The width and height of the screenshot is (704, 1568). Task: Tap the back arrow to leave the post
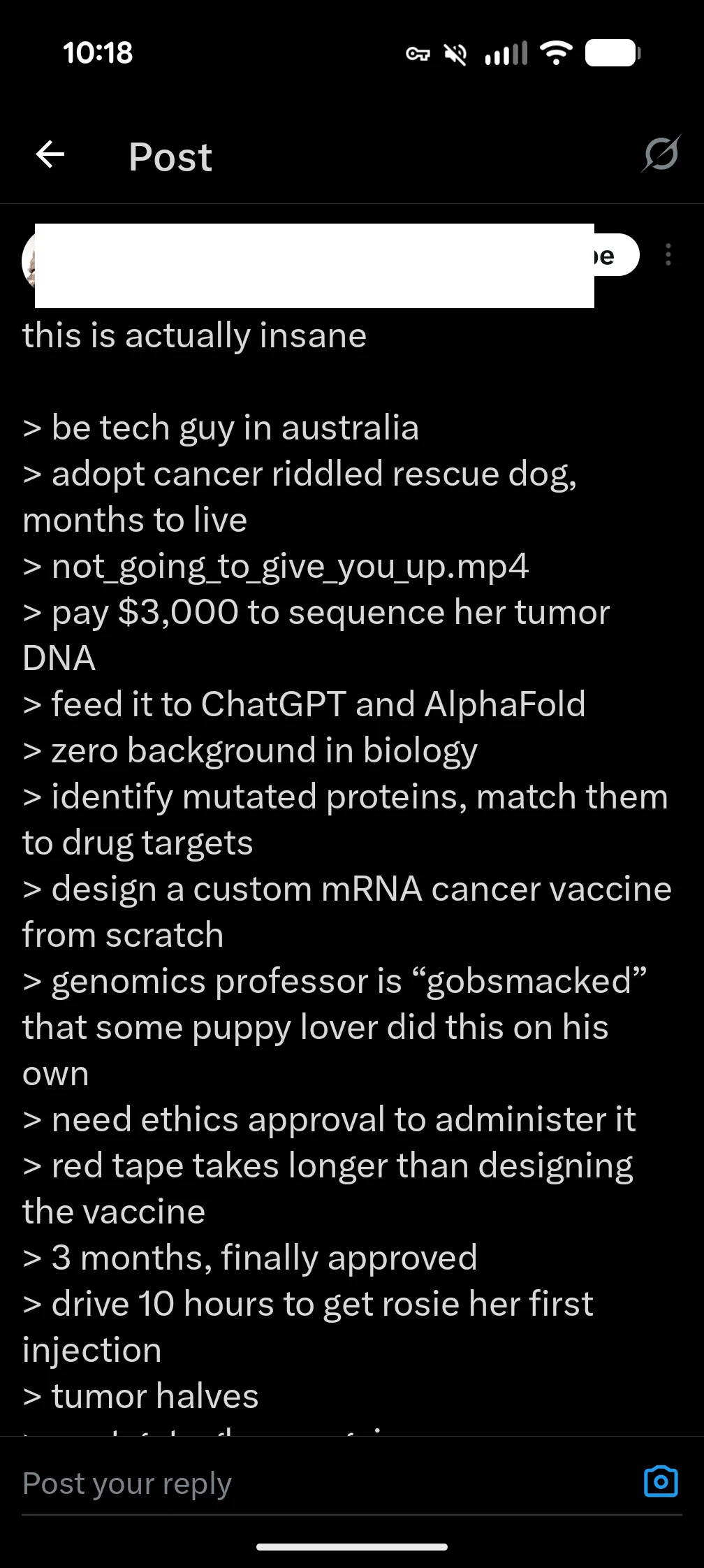pyautogui.click(x=49, y=154)
